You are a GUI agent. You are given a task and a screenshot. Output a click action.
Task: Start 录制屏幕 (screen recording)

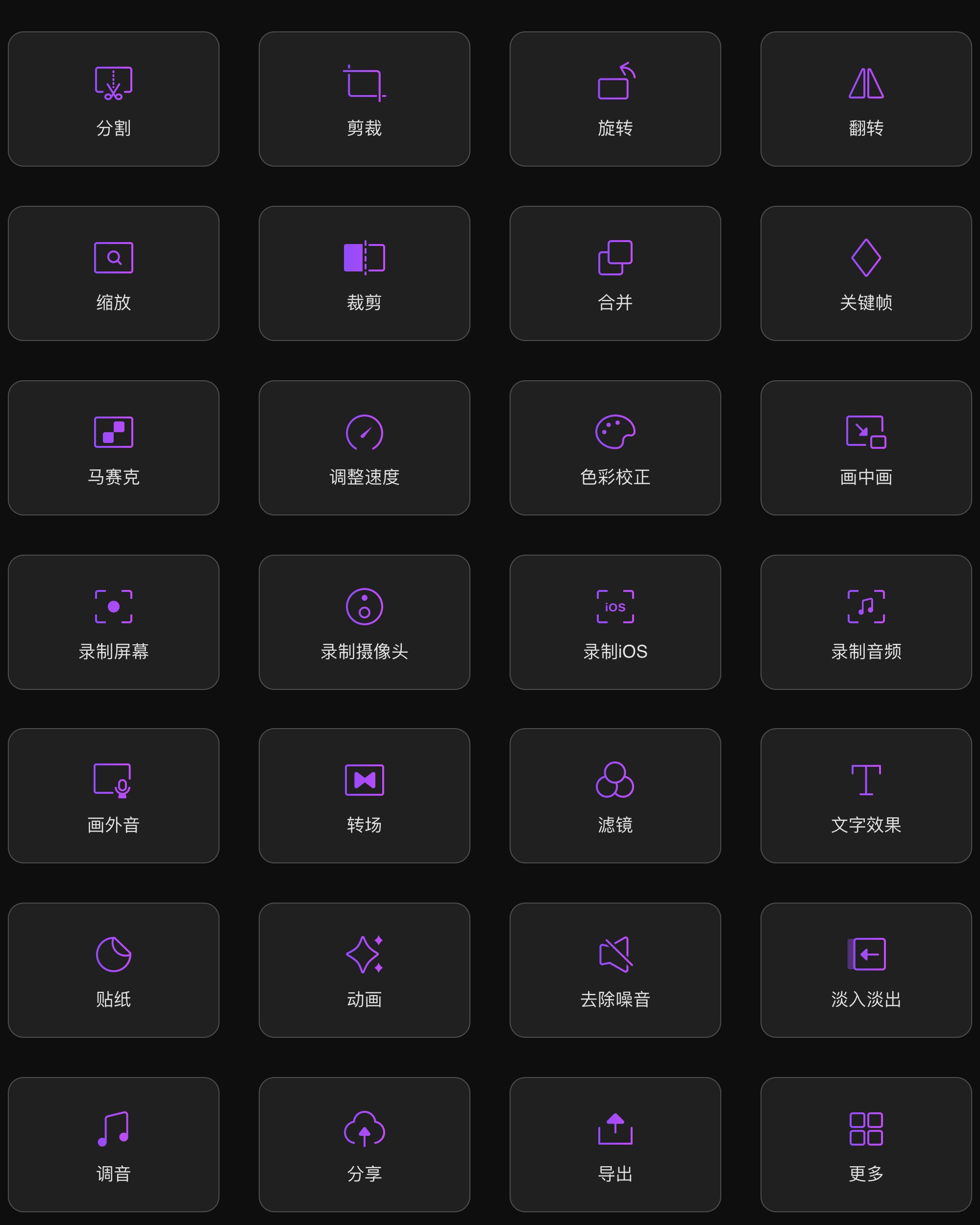tap(114, 623)
